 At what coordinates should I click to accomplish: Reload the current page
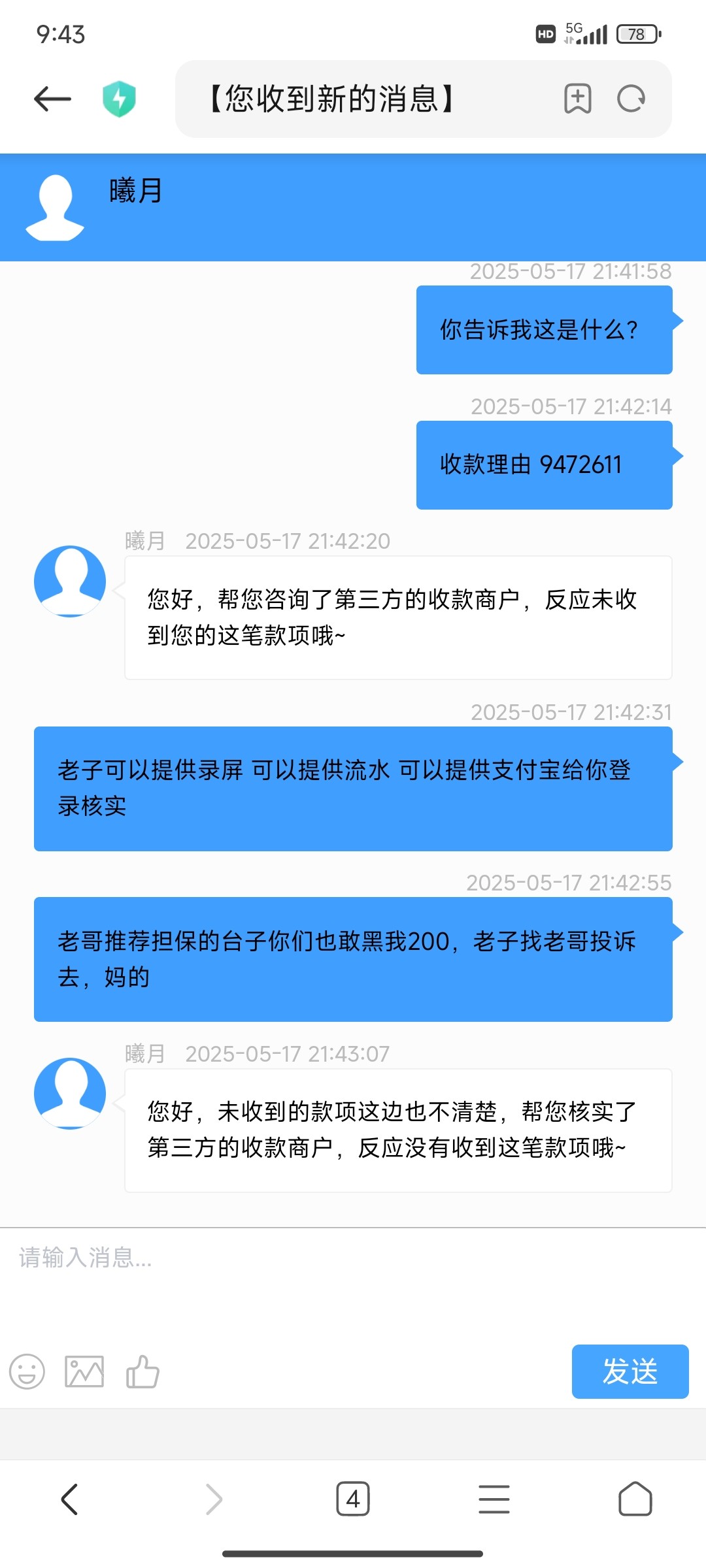(x=631, y=99)
